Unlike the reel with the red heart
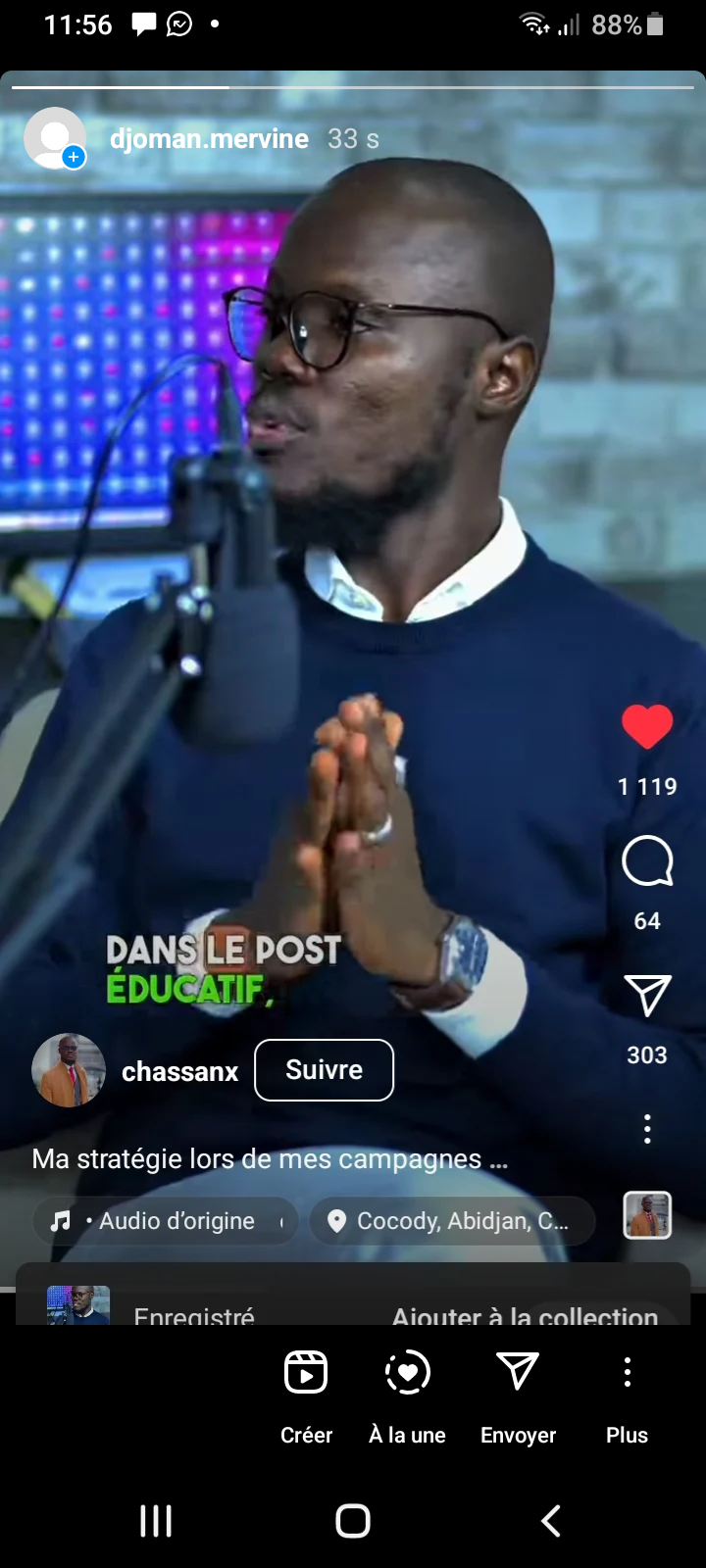The width and height of the screenshot is (706, 1568). tap(647, 727)
